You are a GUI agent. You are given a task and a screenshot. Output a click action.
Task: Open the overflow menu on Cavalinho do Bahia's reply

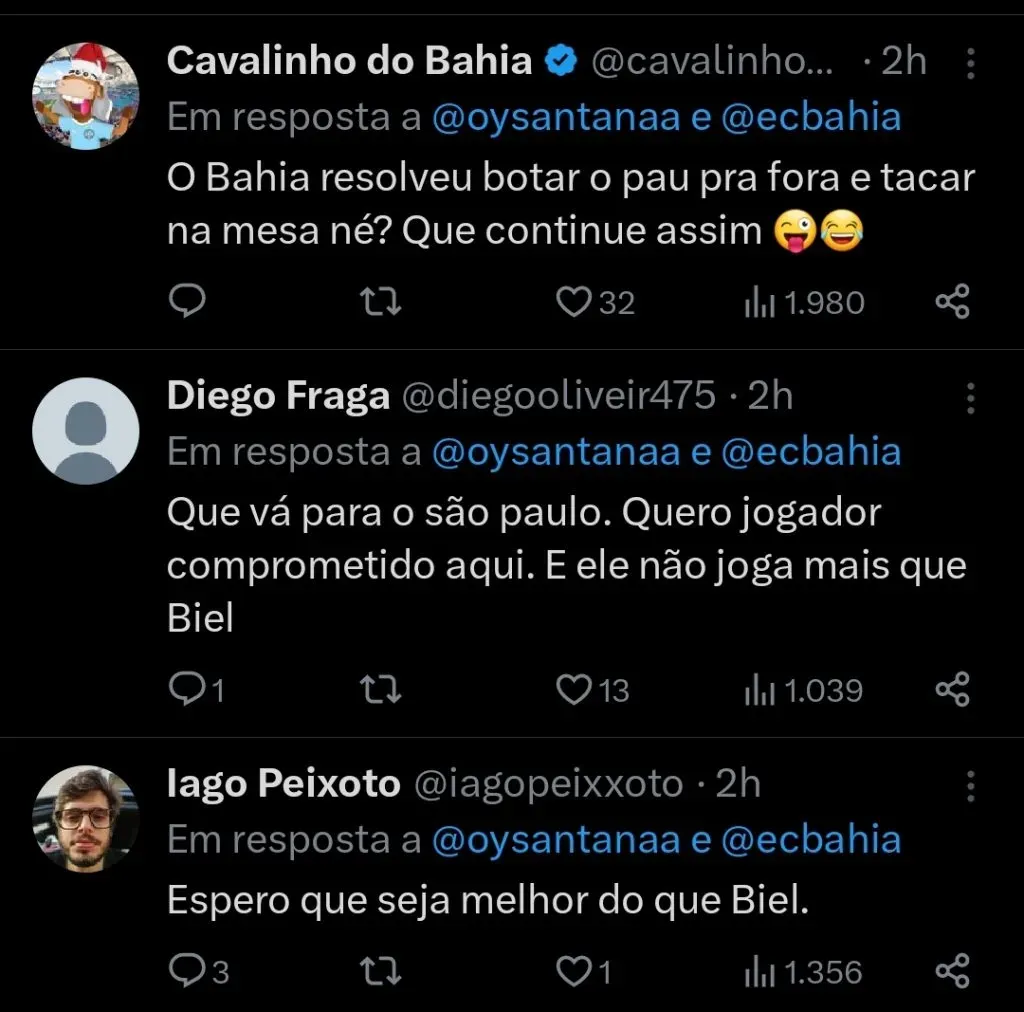click(x=970, y=64)
